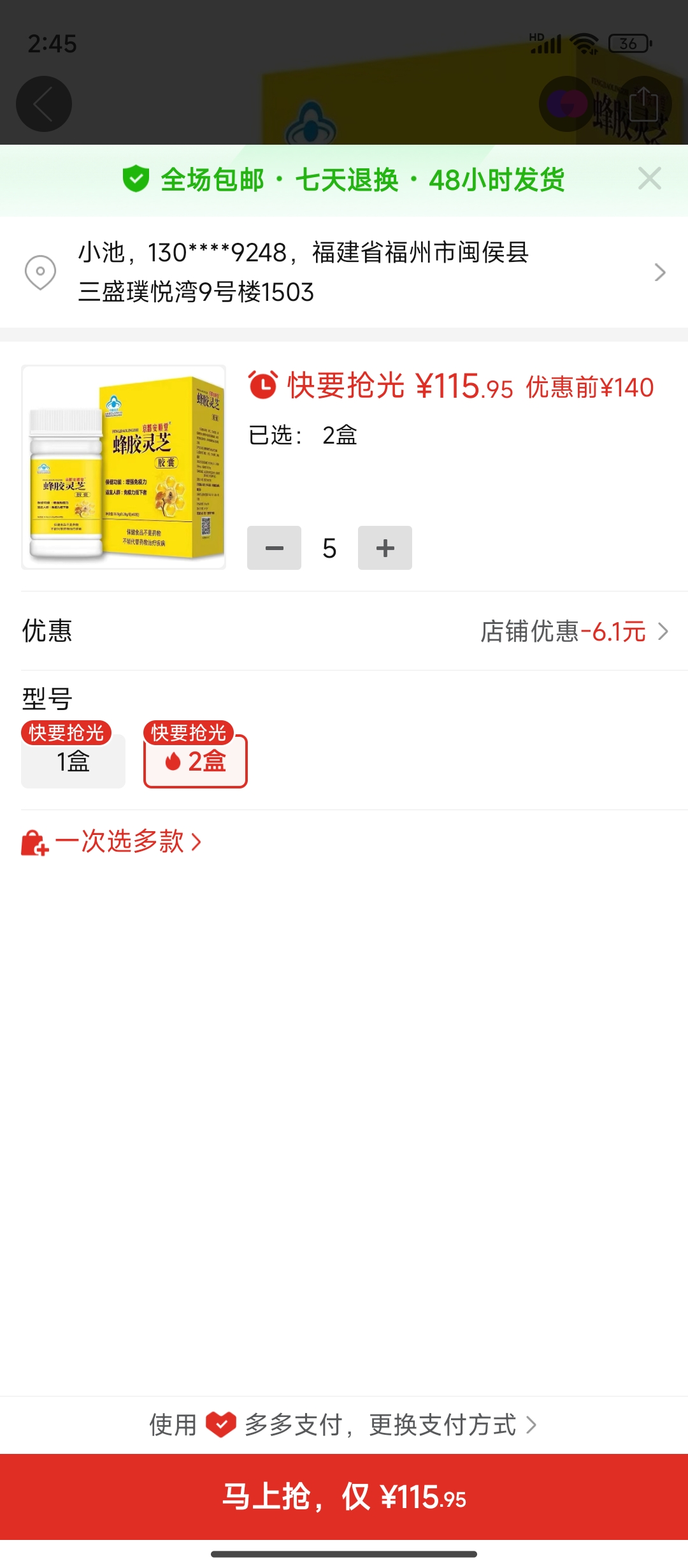Change the delivery address for 小池
688x1568 pixels.
click(x=344, y=272)
